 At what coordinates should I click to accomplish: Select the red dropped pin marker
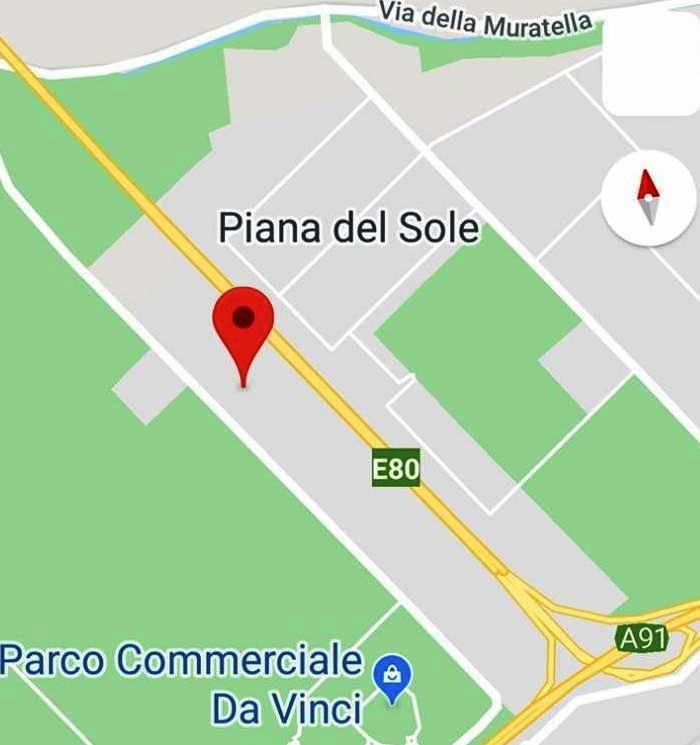click(x=243, y=325)
